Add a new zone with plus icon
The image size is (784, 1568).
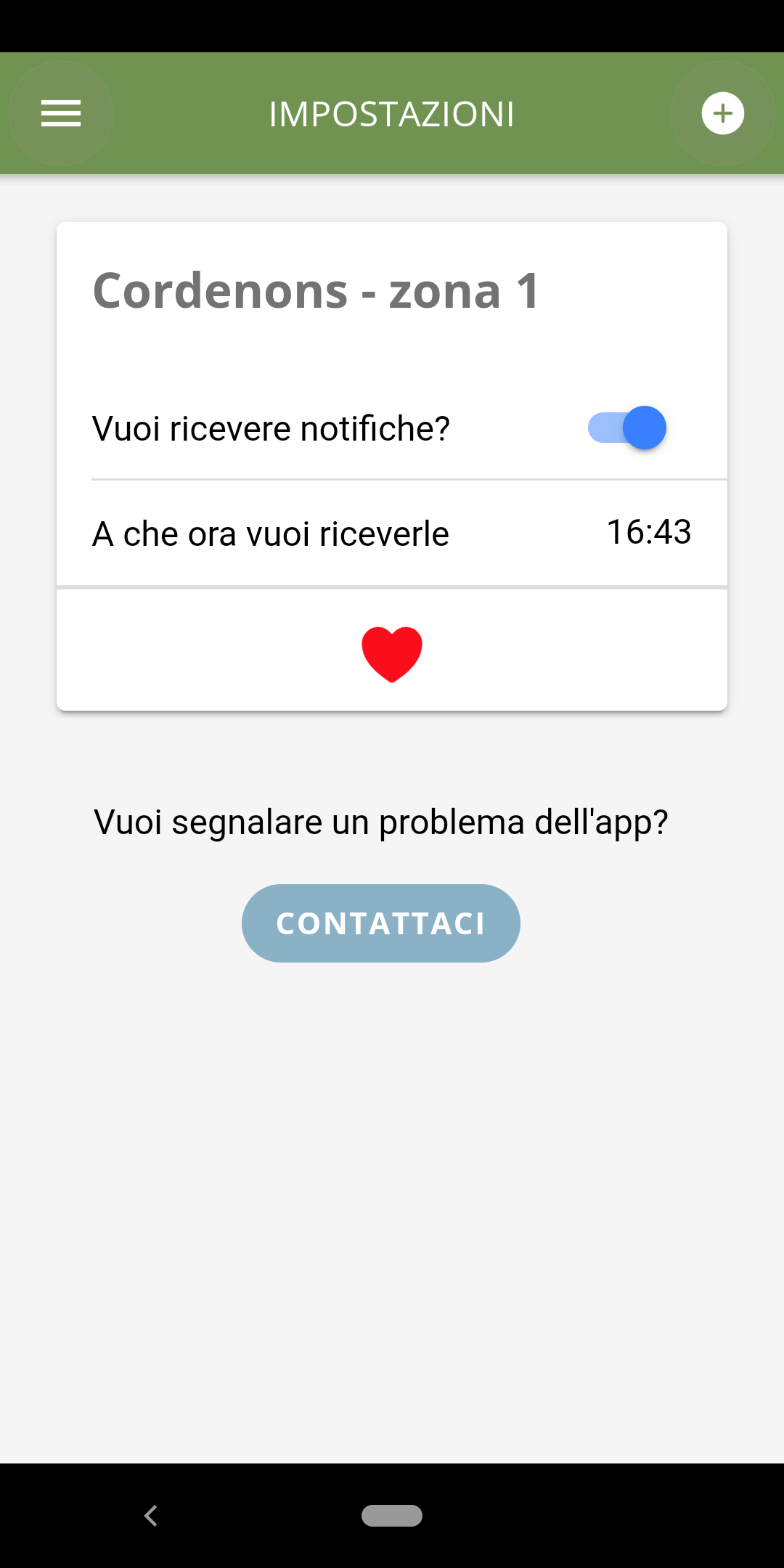click(722, 113)
